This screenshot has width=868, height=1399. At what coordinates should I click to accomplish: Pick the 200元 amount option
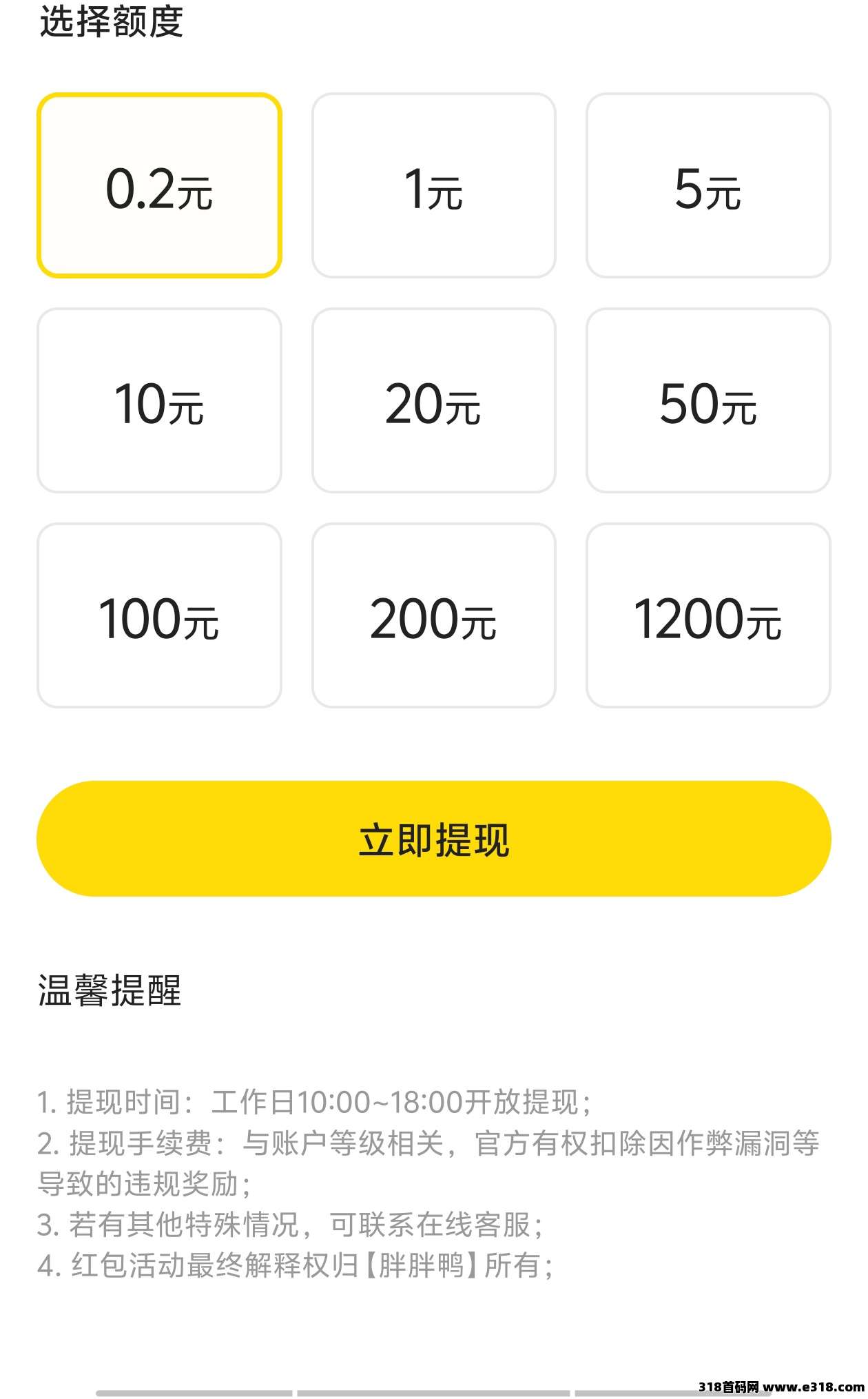433,616
